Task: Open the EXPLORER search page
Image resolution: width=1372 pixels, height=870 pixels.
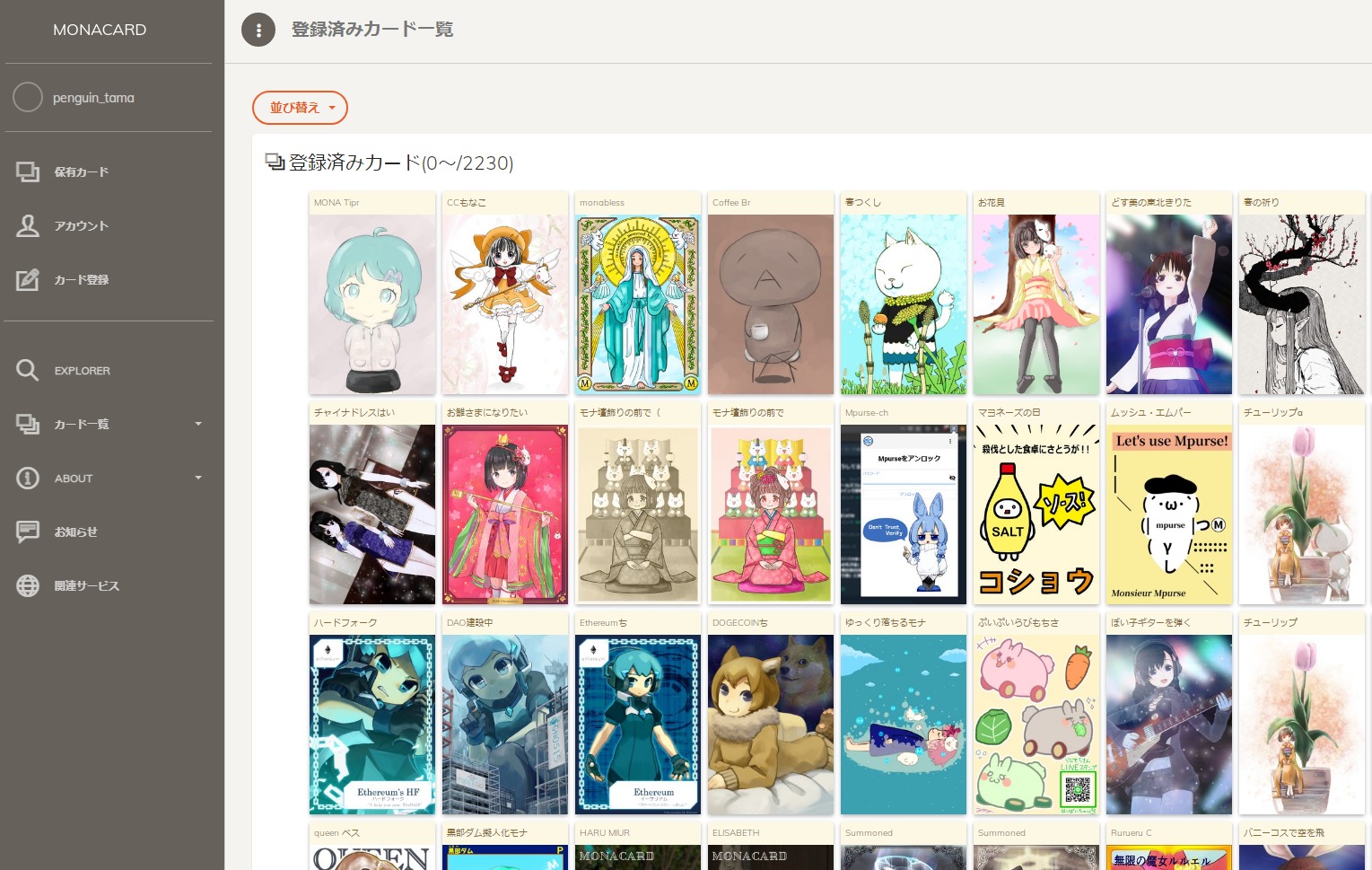Action: [x=82, y=370]
